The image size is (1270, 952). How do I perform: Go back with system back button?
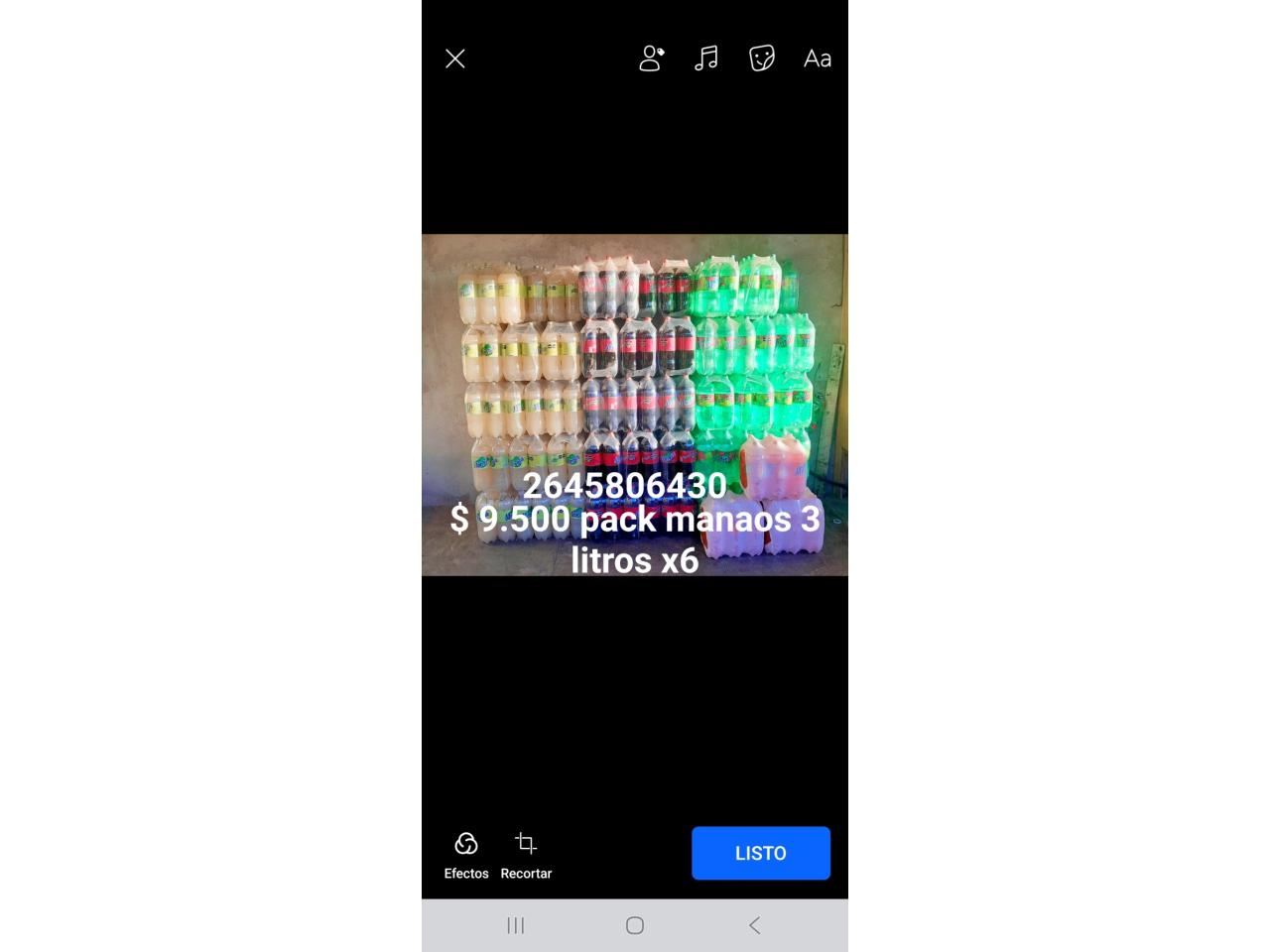pyautogui.click(x=754, y=925)
